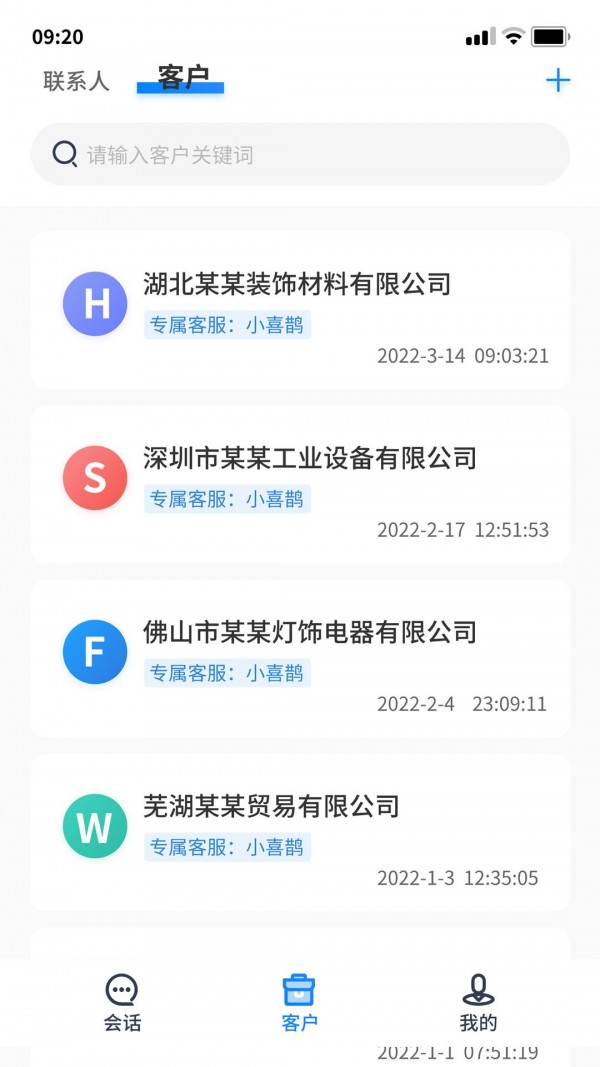Tap the plus icon to add customer
Screen dimensions: 600x1067
point(558,81)
